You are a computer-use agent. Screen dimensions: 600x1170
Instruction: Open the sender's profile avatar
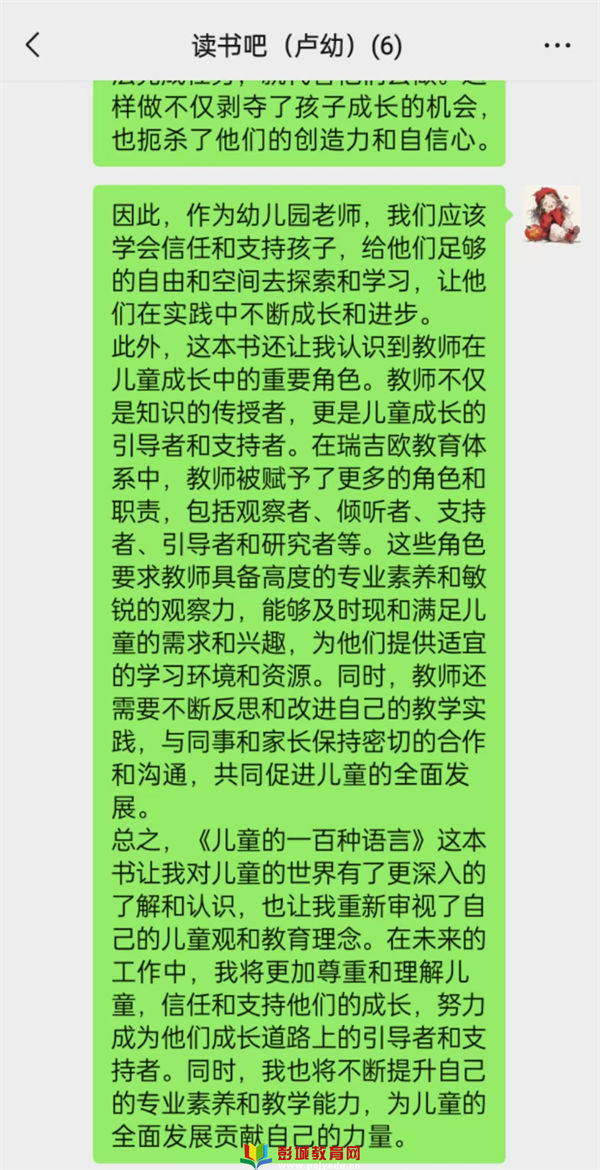click(552, 213)
